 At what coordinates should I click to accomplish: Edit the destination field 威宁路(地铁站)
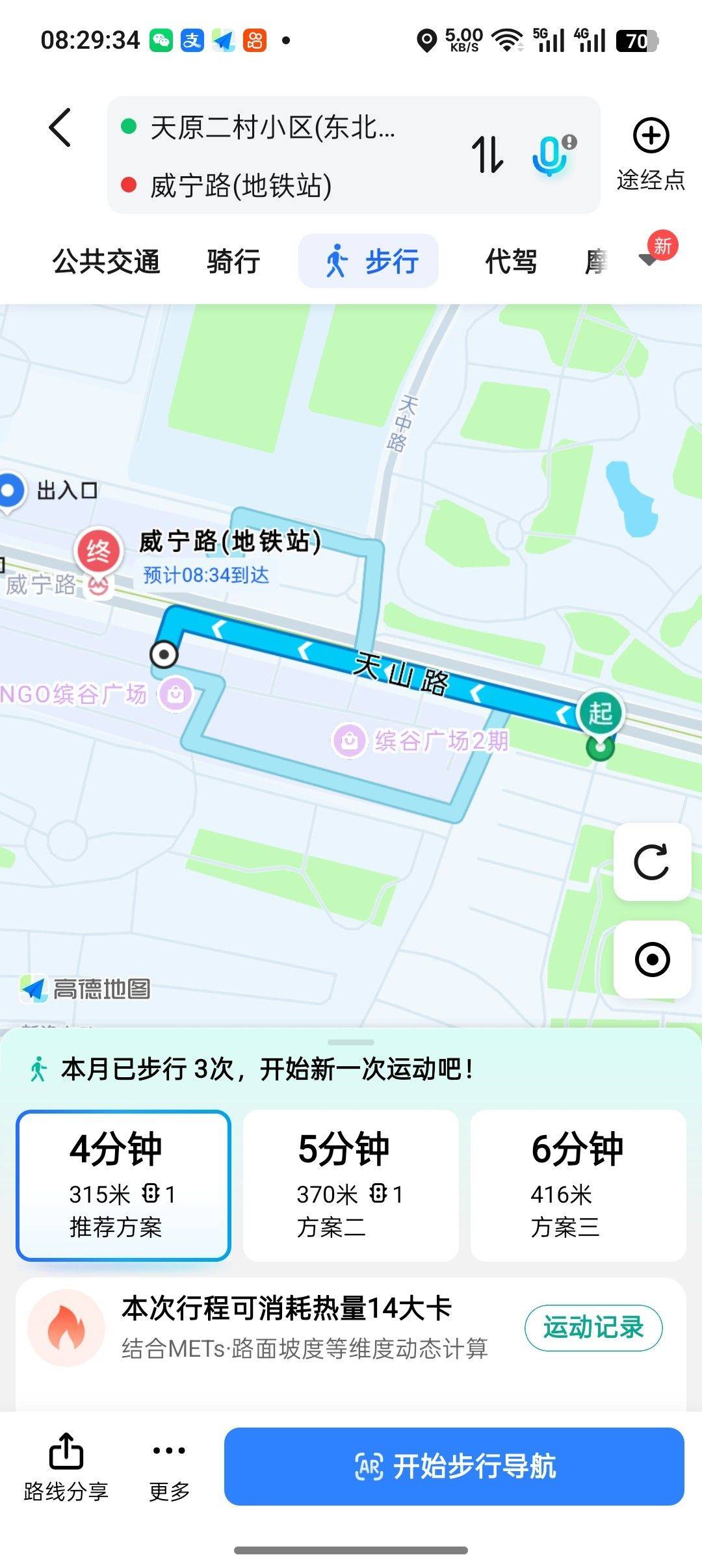click(240, 185)
